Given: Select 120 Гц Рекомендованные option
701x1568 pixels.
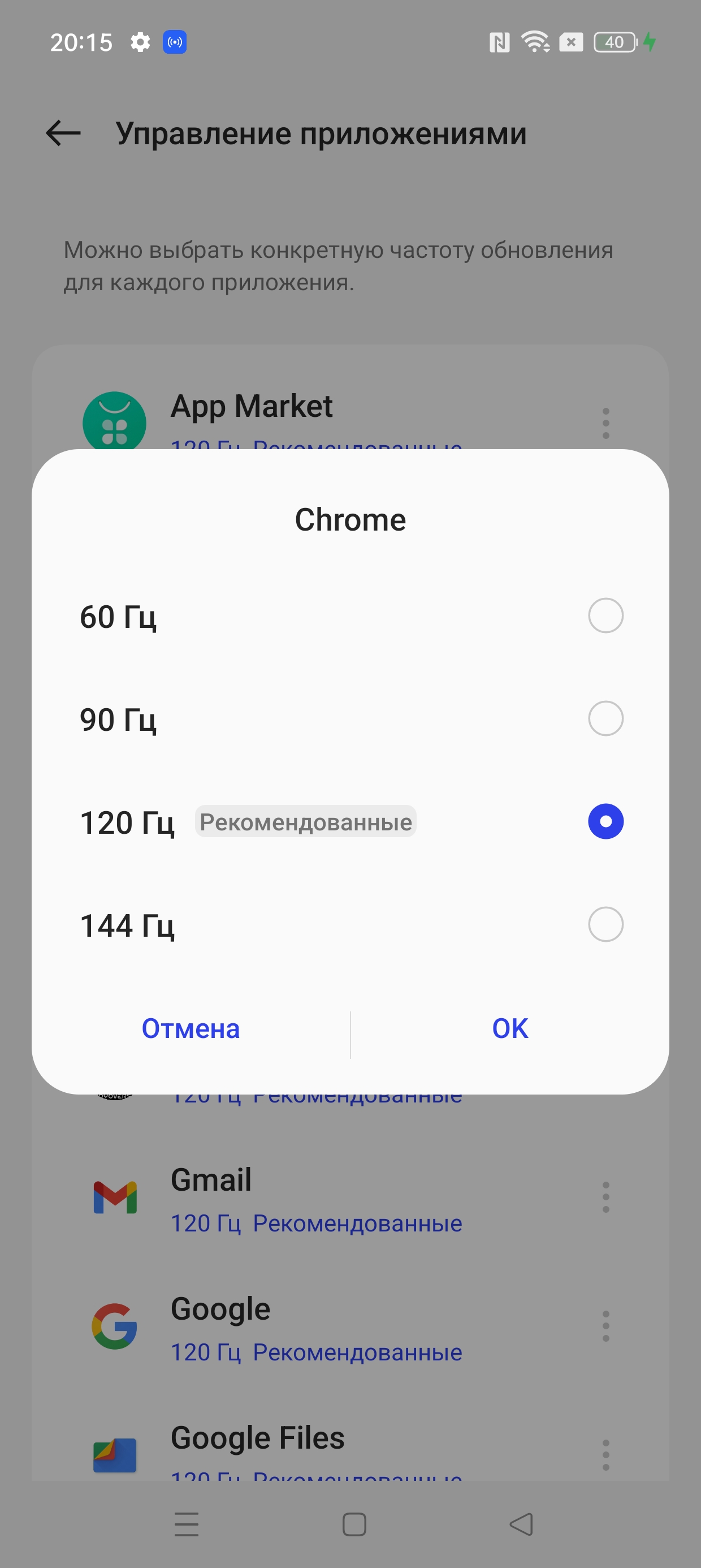Looking at the screenshot, I should (605, 821).
